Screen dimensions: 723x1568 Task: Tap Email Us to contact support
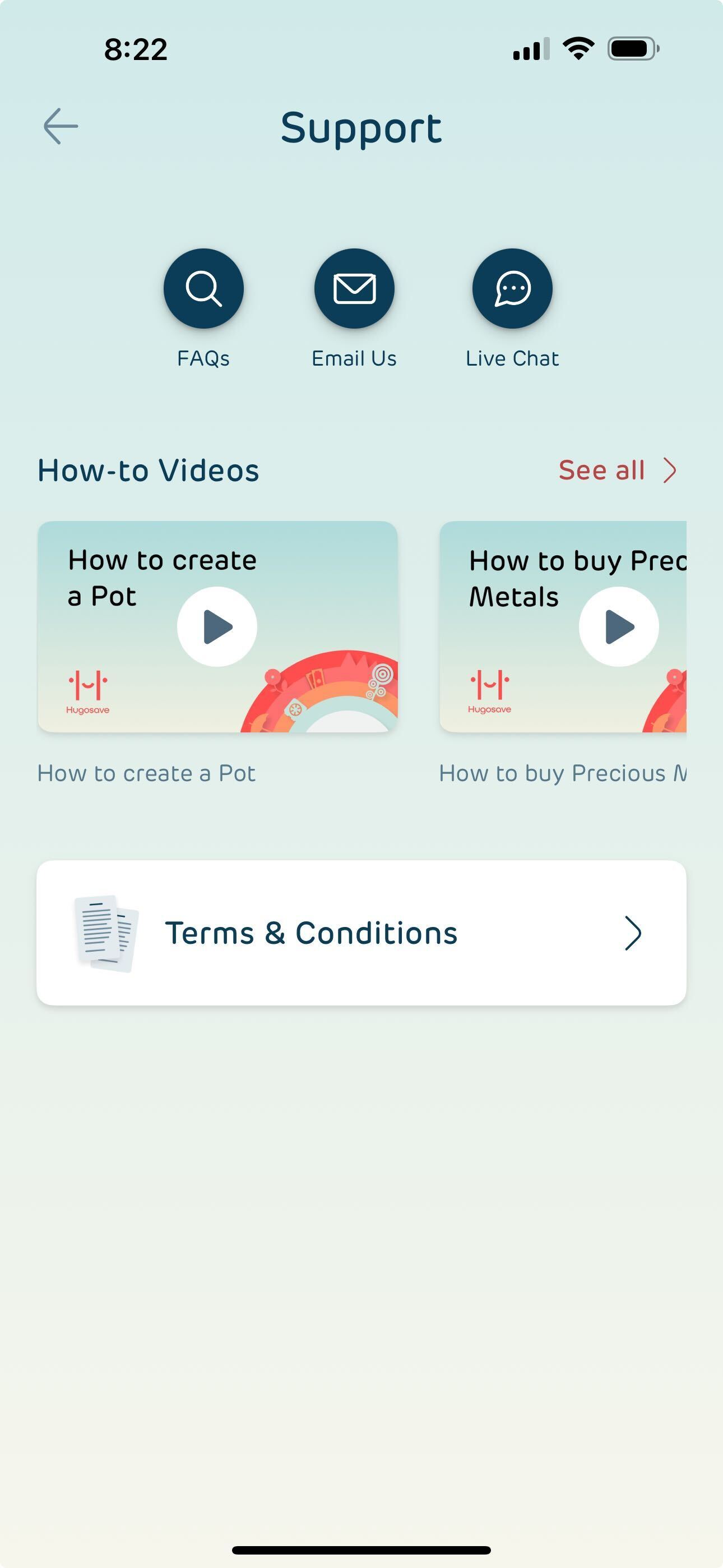click(x=354, y=288)
